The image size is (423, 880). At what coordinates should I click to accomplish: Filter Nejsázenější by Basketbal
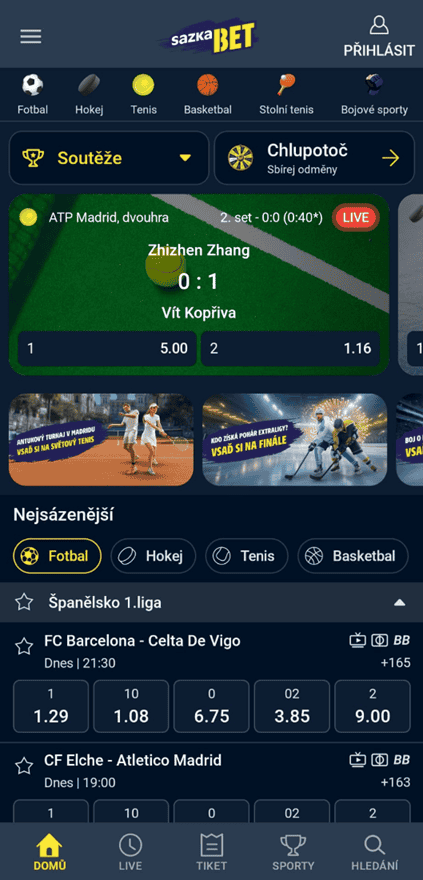[x=353, y=556]
